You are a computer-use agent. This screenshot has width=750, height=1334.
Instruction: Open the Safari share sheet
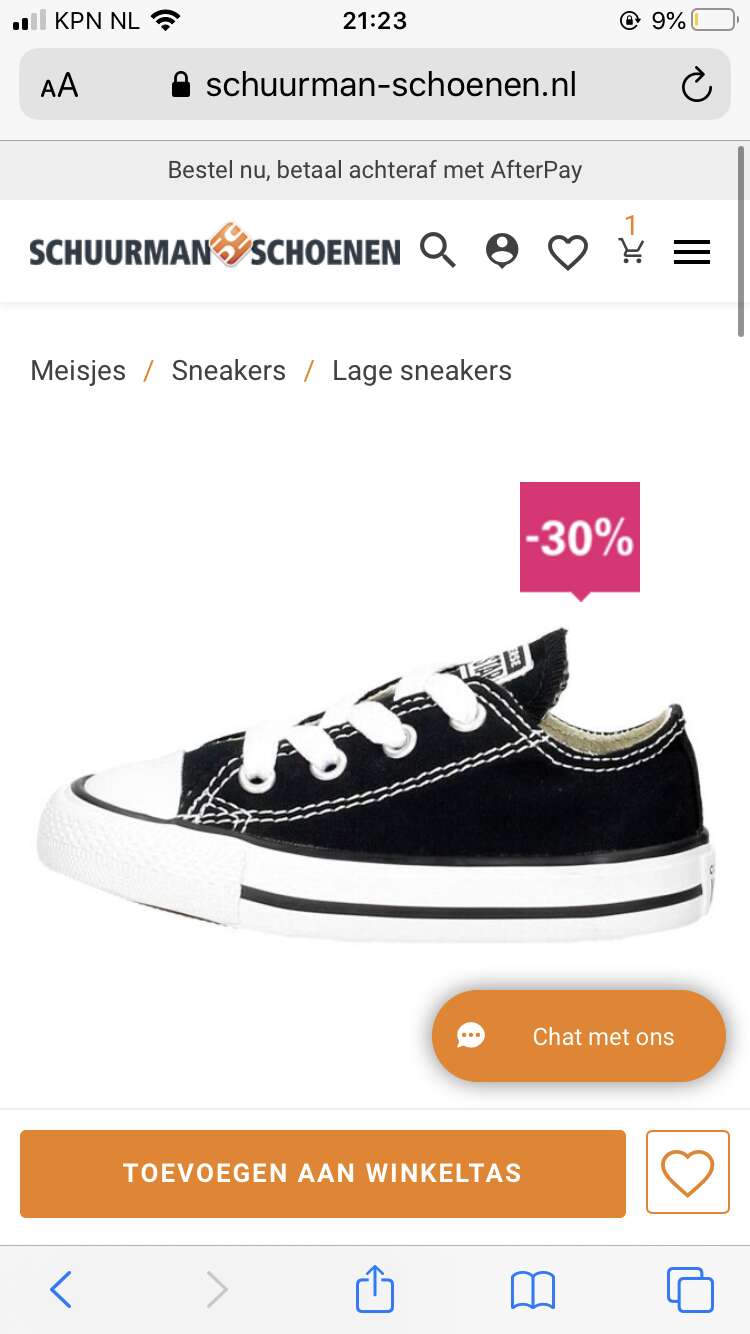click(x=375, y=1287)
